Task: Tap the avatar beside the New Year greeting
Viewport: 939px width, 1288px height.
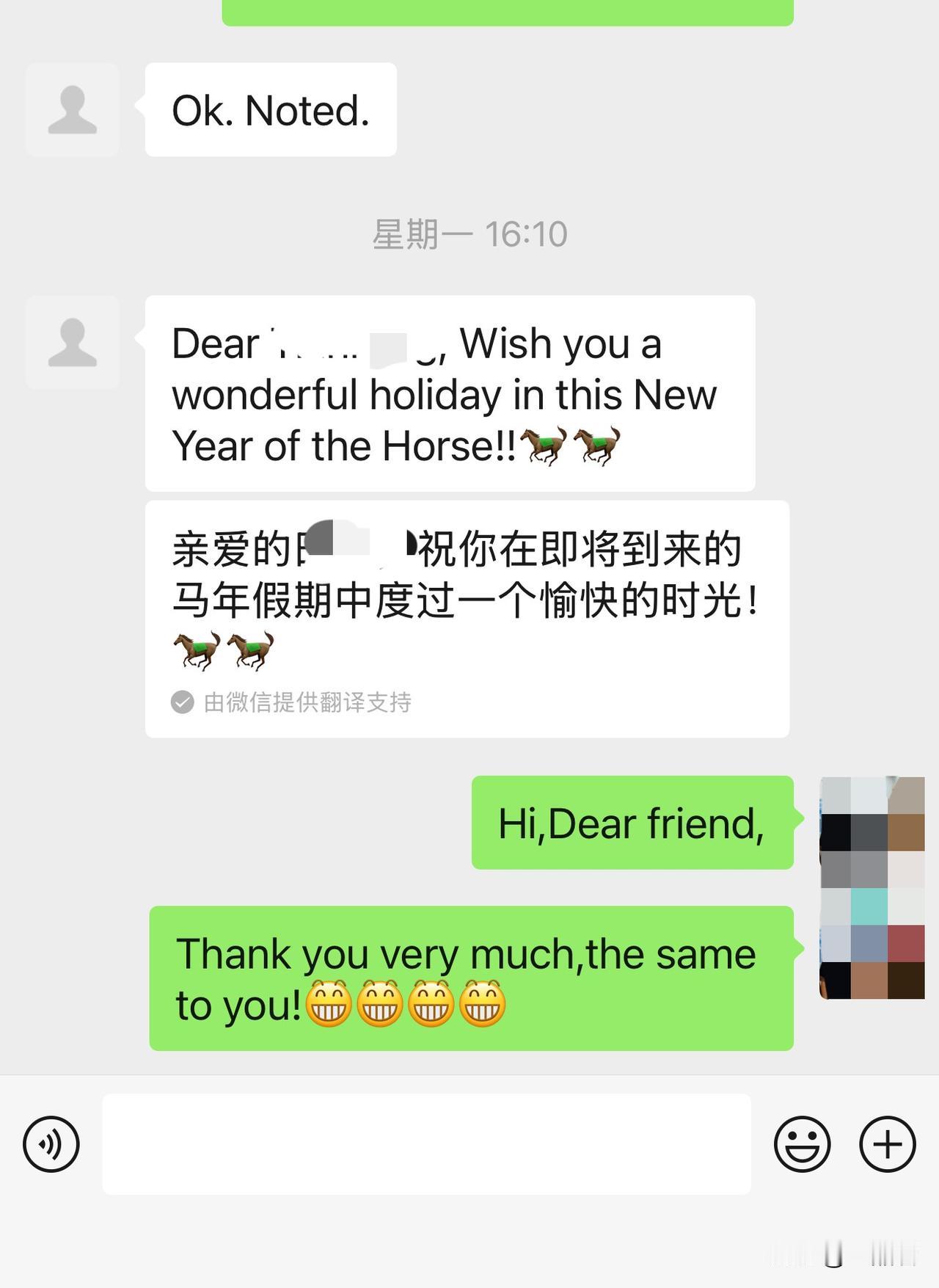Action: [71, 343]
